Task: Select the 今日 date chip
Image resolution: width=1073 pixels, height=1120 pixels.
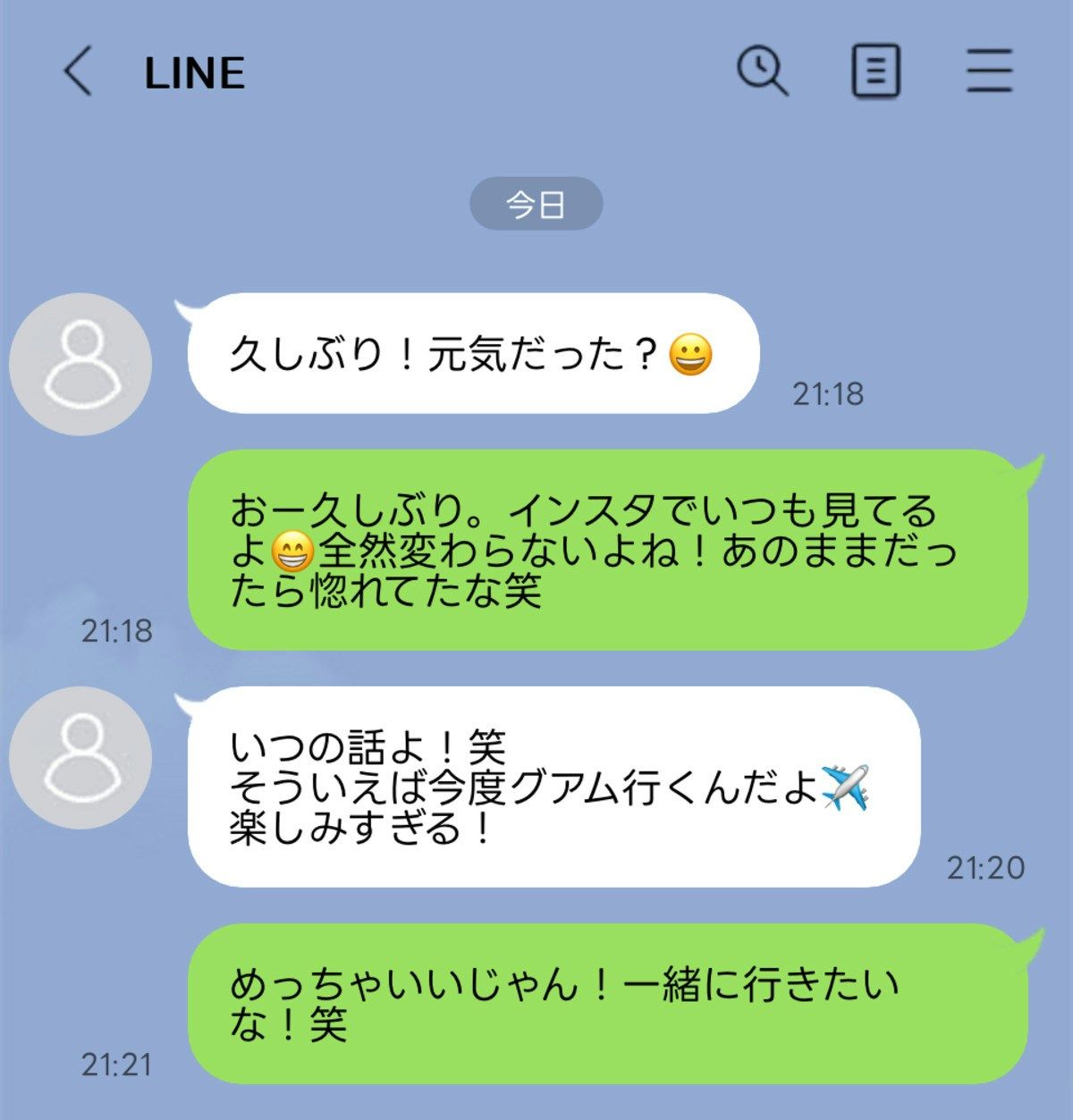Action: (x=537, y=204)
